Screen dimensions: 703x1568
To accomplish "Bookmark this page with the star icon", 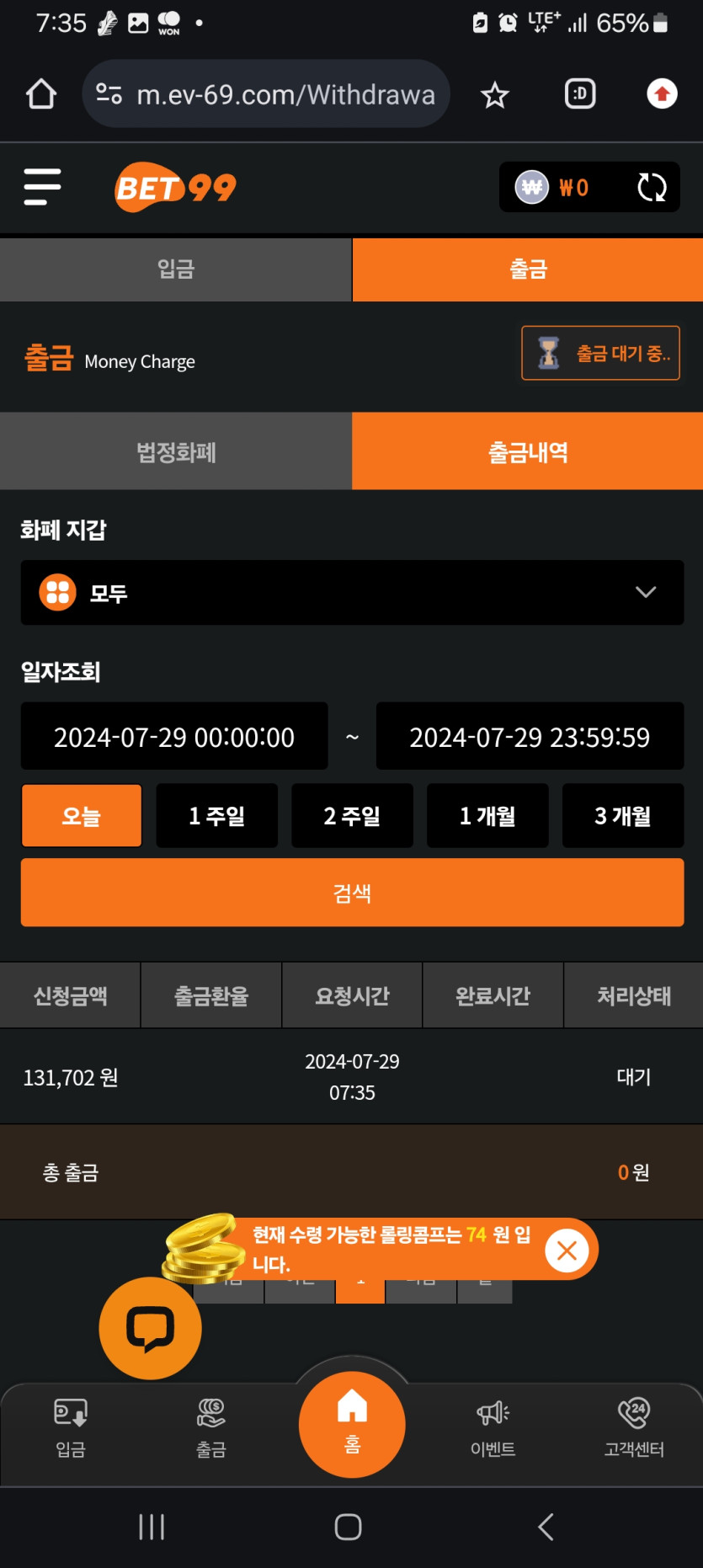I will tap(495, 94).
